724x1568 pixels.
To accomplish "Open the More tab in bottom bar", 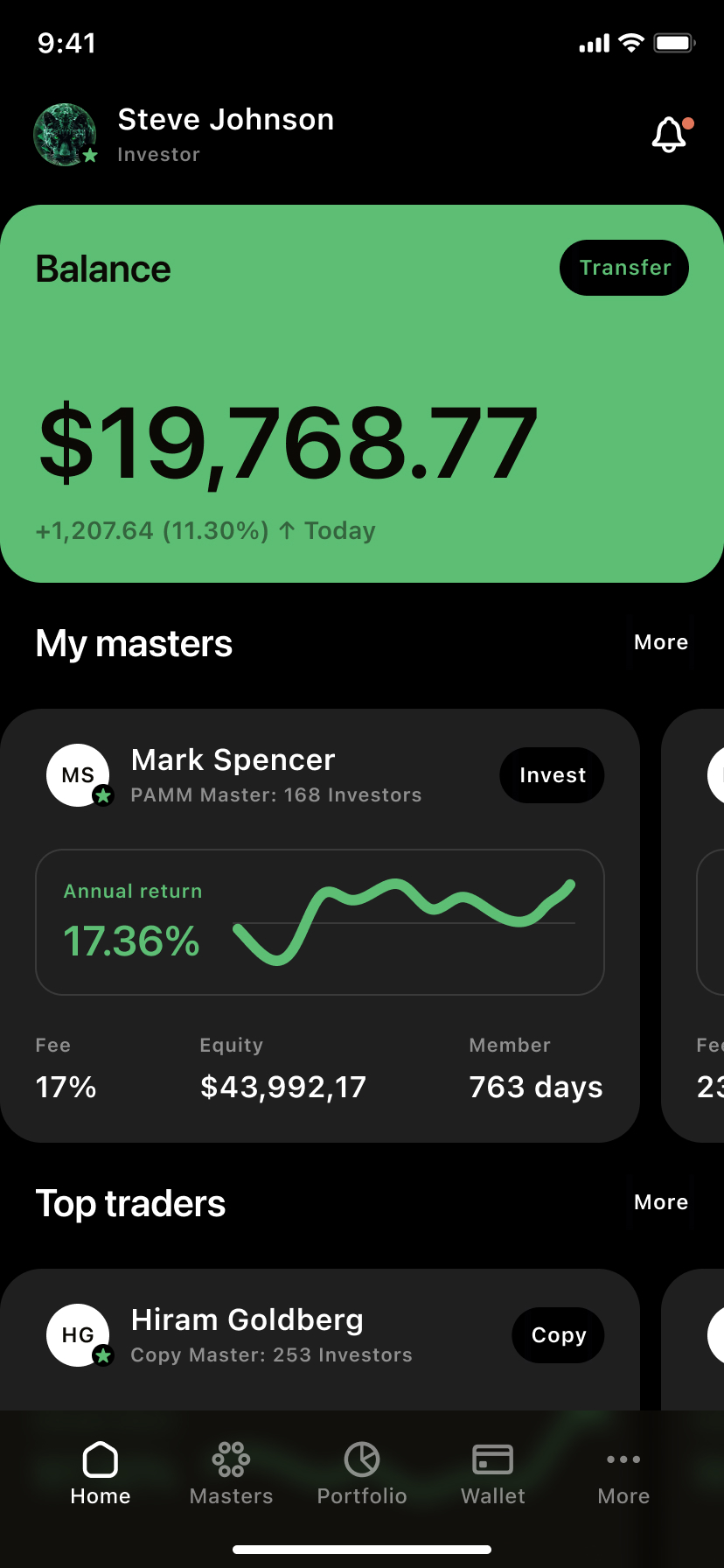I will [x=623, y=1473].
